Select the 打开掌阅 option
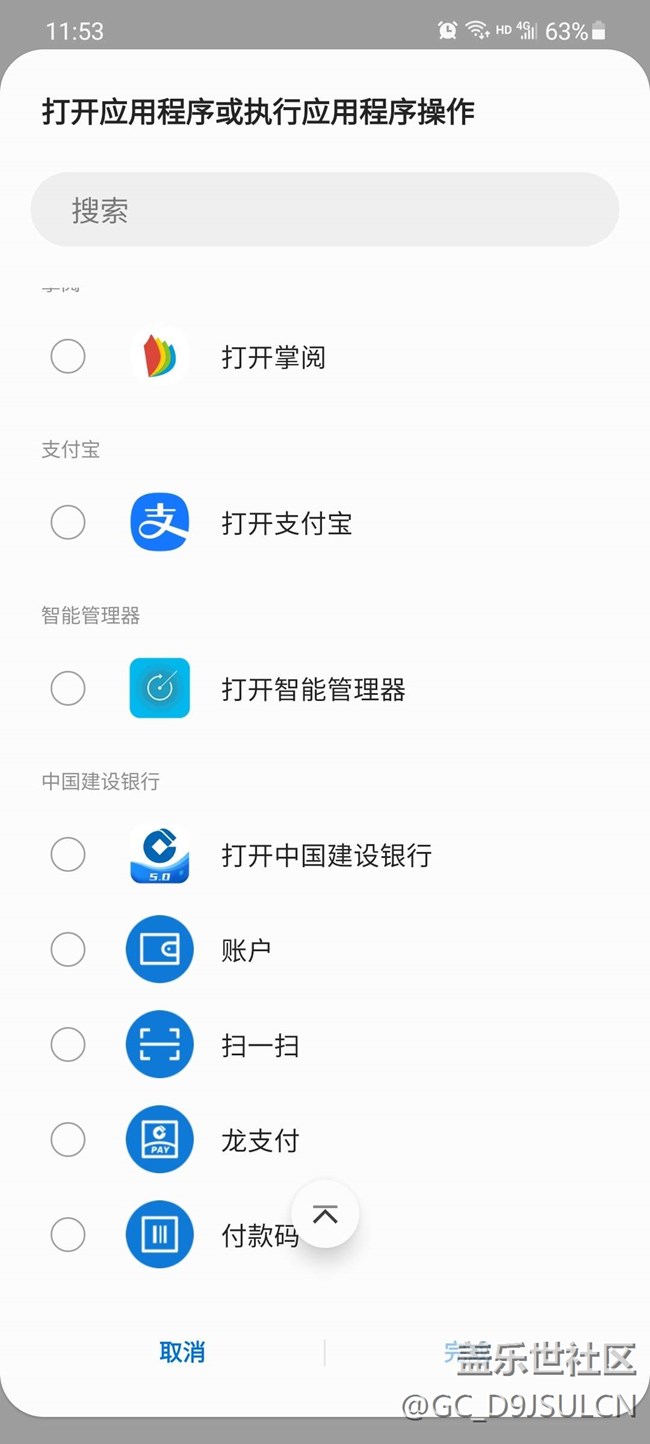Viewport: 650px width, 1444px height. [x=68, y=356]
